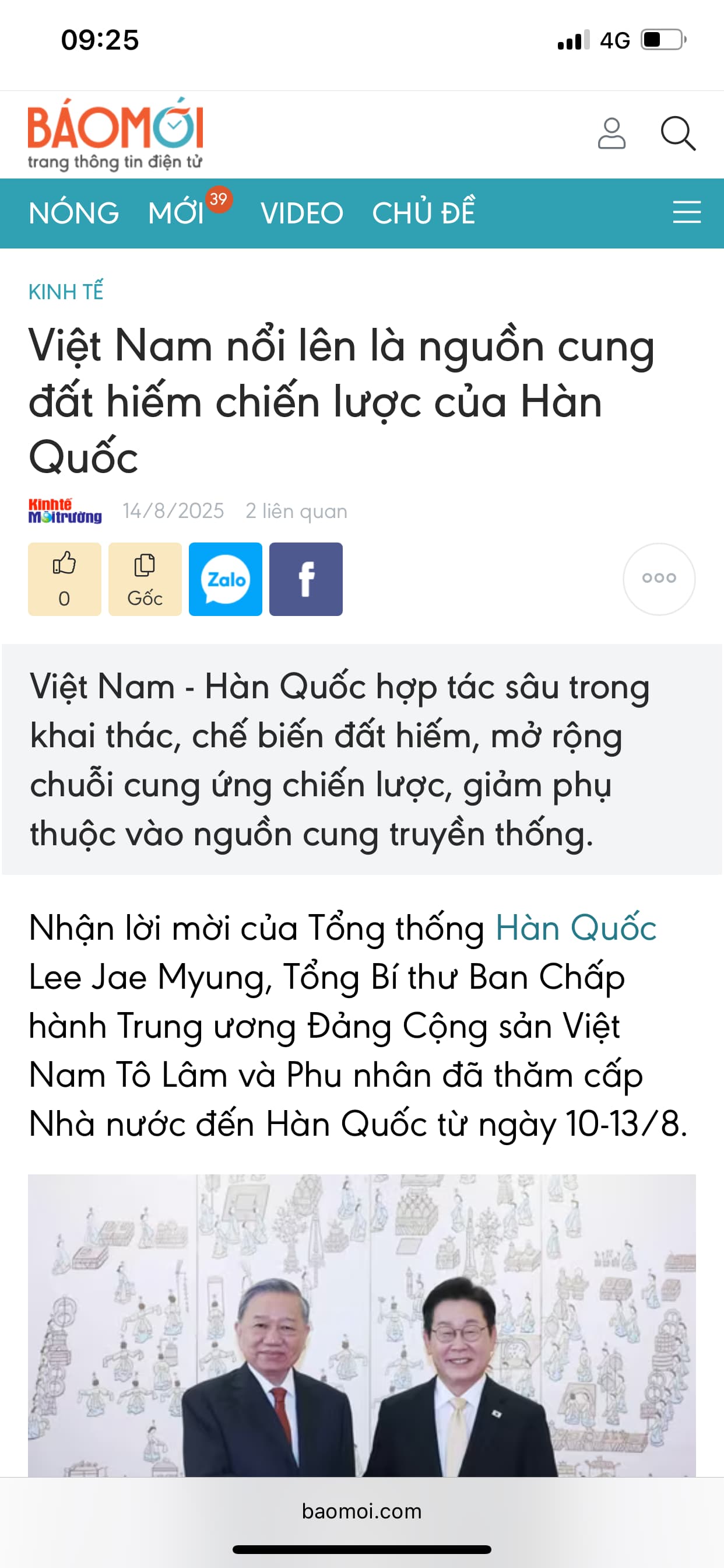The height and width of the screenshot is (1568, 724).
Task: Open the original article via Gốc
Action: pos(145,579)
